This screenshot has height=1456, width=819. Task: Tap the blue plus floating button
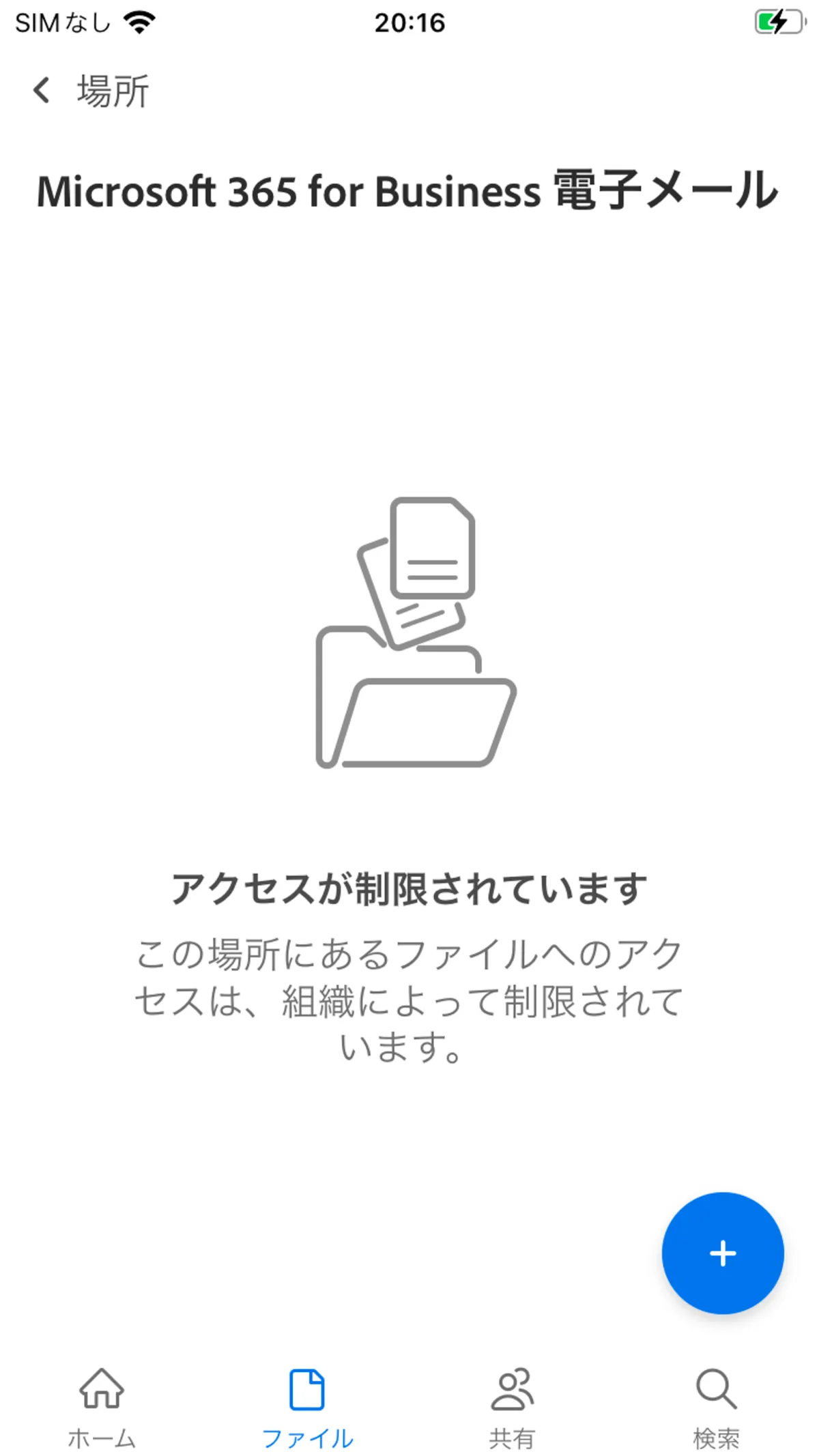pyautogui.click(x=722, y=1253)
